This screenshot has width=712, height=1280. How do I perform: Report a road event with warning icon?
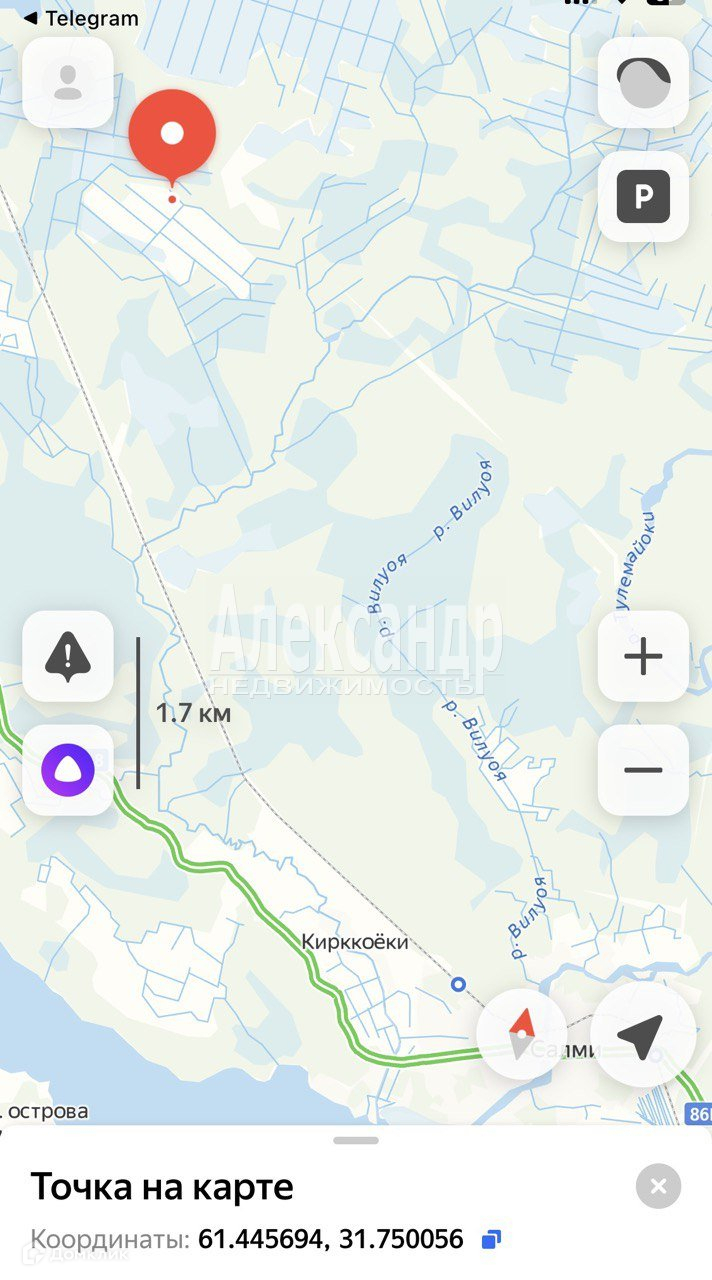click(68, 656)
